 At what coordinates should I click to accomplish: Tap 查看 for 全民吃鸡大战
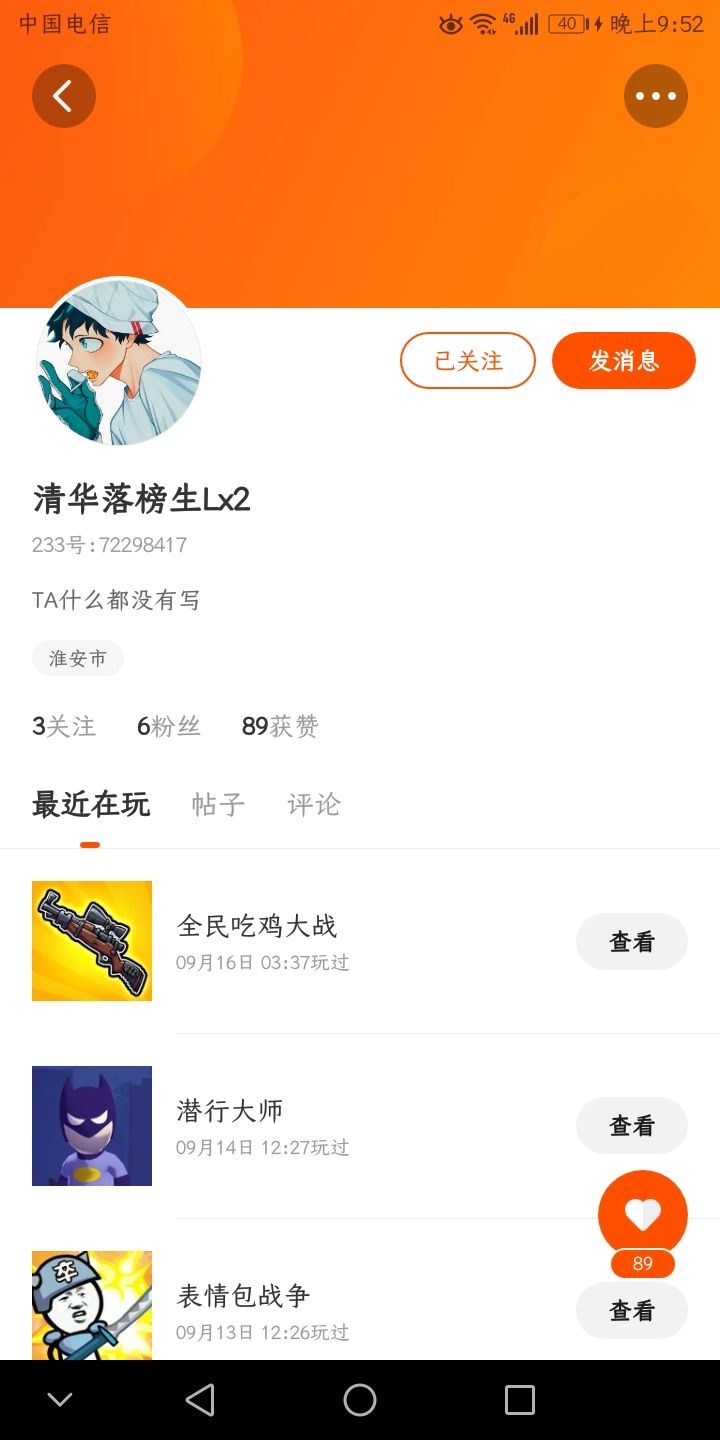coord(632,941)
